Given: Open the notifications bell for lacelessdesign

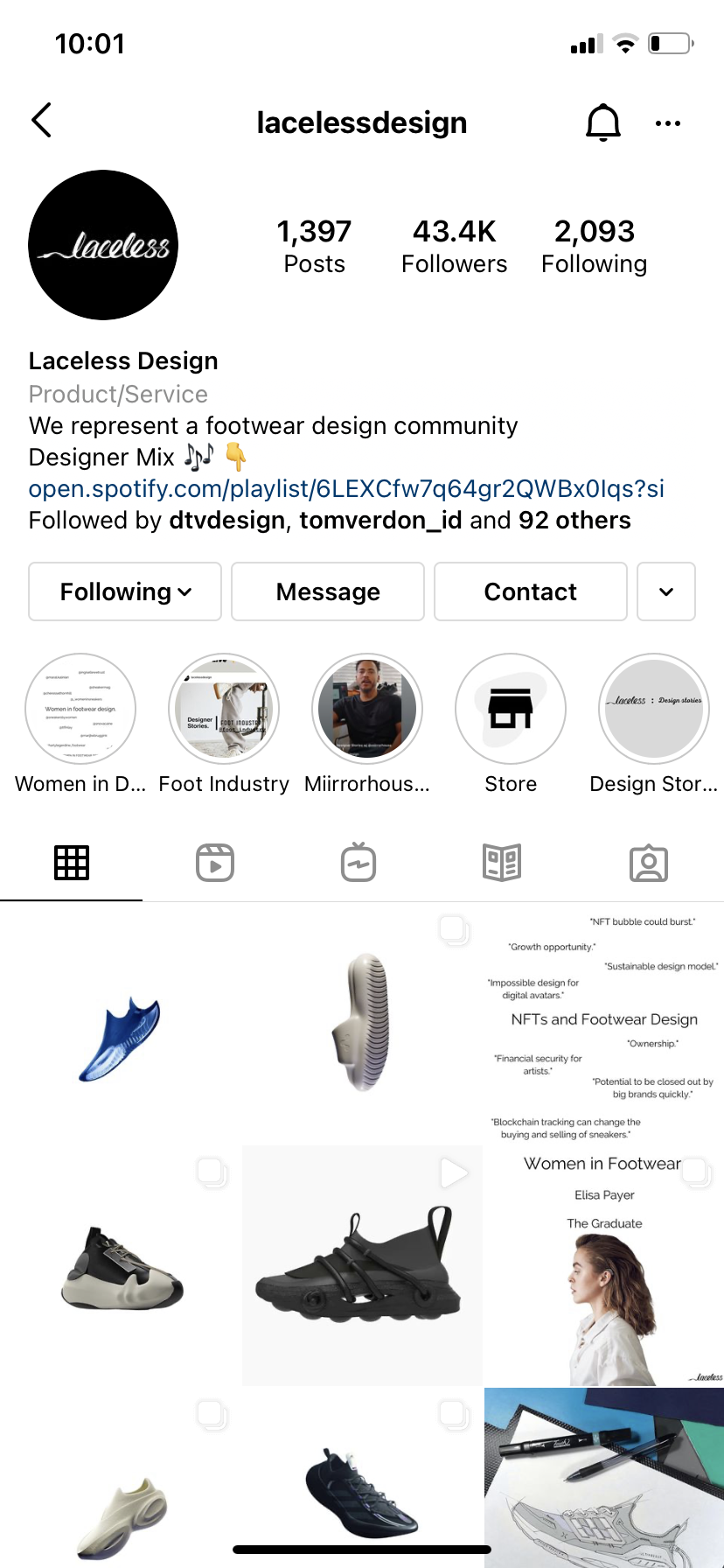Looking at the screenshot, I should (603, 122).
